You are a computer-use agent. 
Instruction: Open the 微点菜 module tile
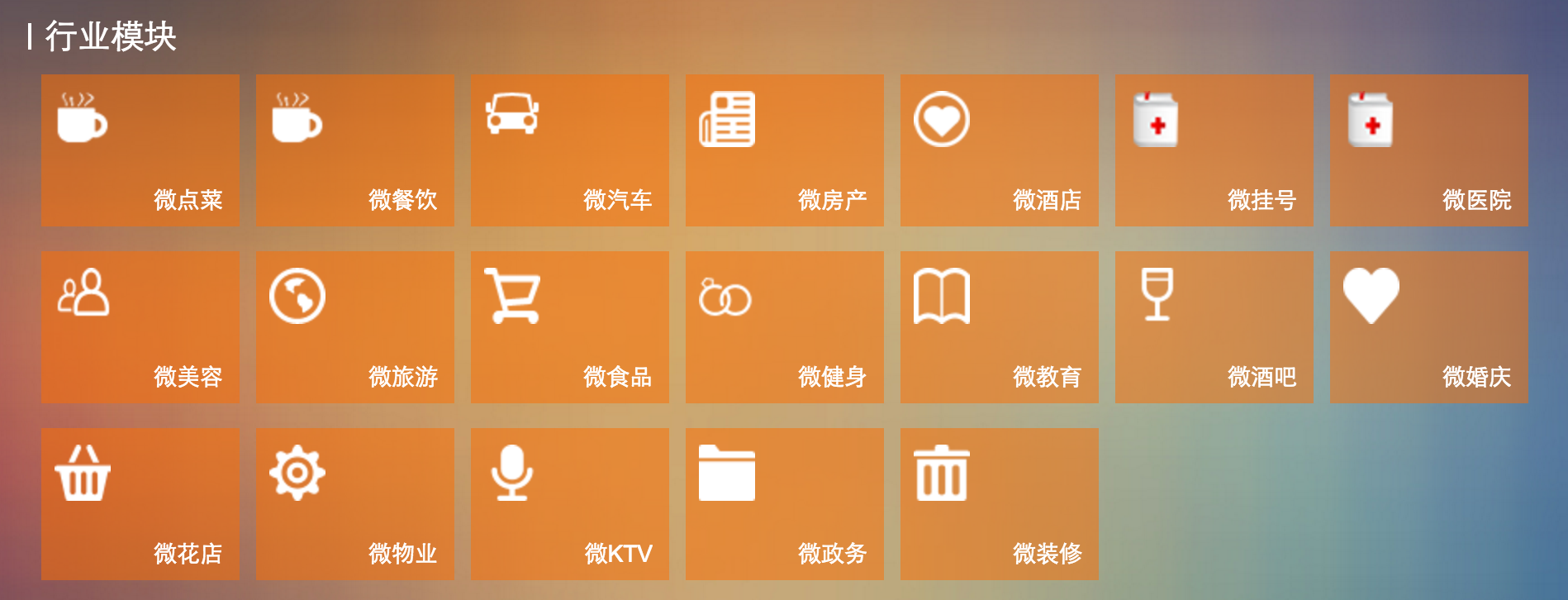point(140,150)
